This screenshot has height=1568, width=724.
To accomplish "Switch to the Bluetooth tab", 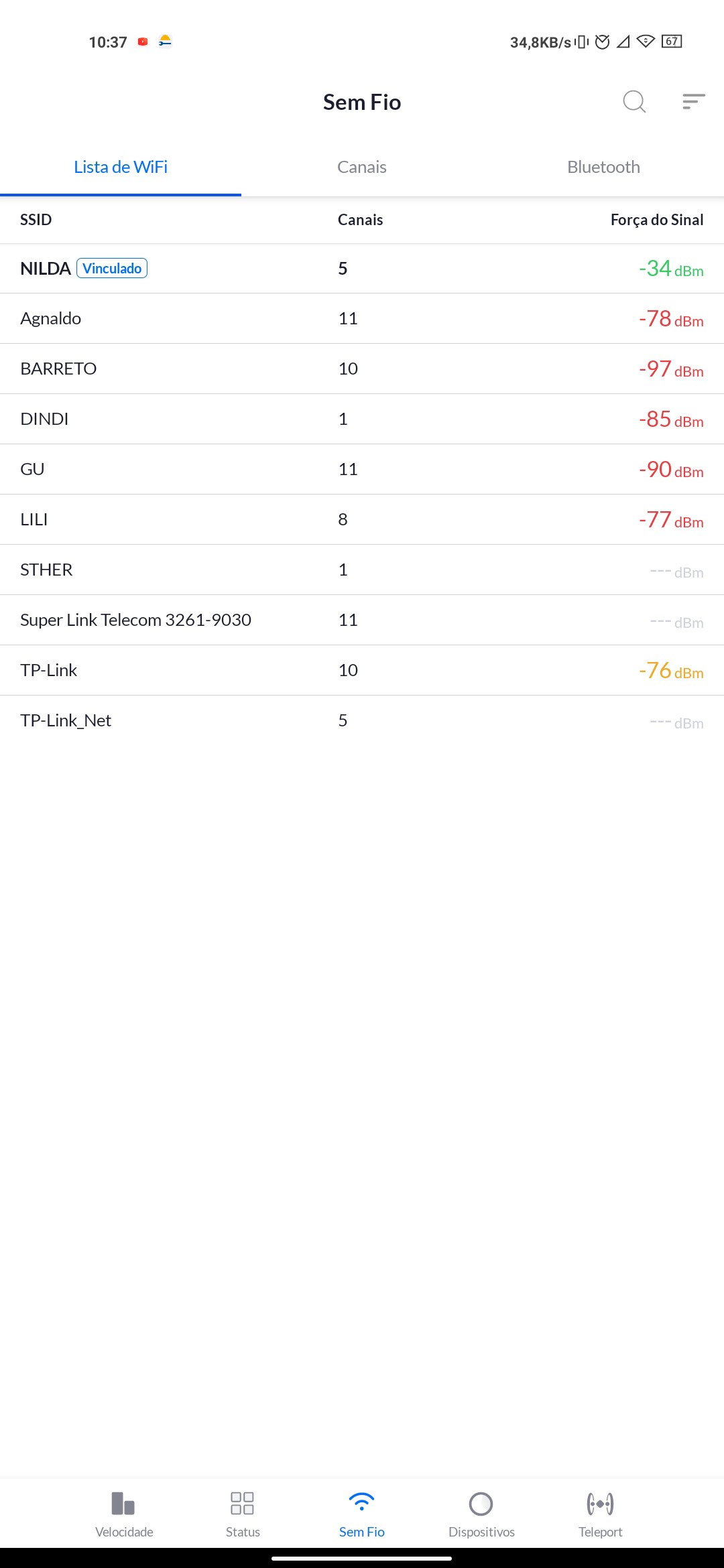I will (603, 167).
